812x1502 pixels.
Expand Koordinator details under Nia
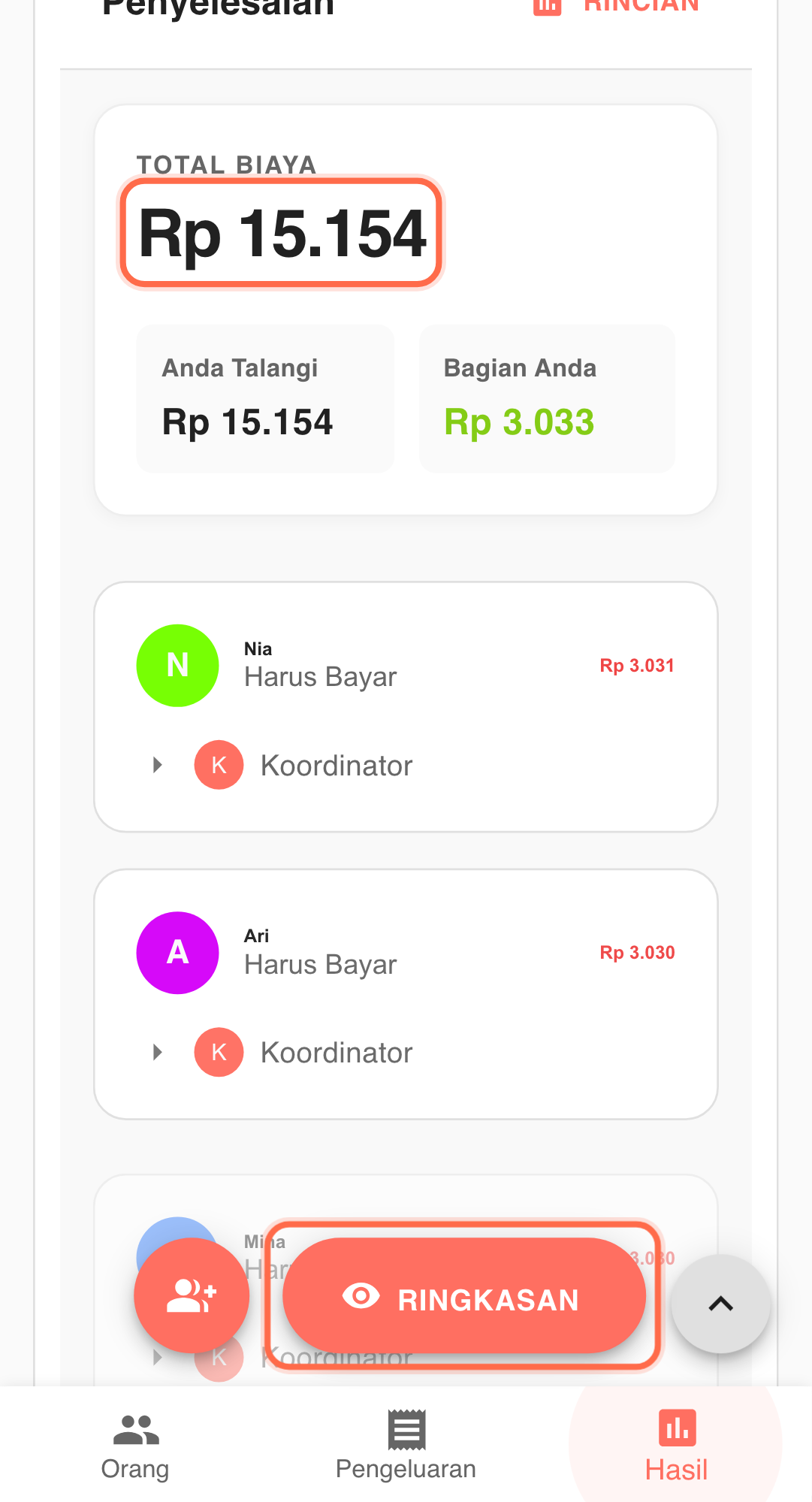(x=157, y=764)
